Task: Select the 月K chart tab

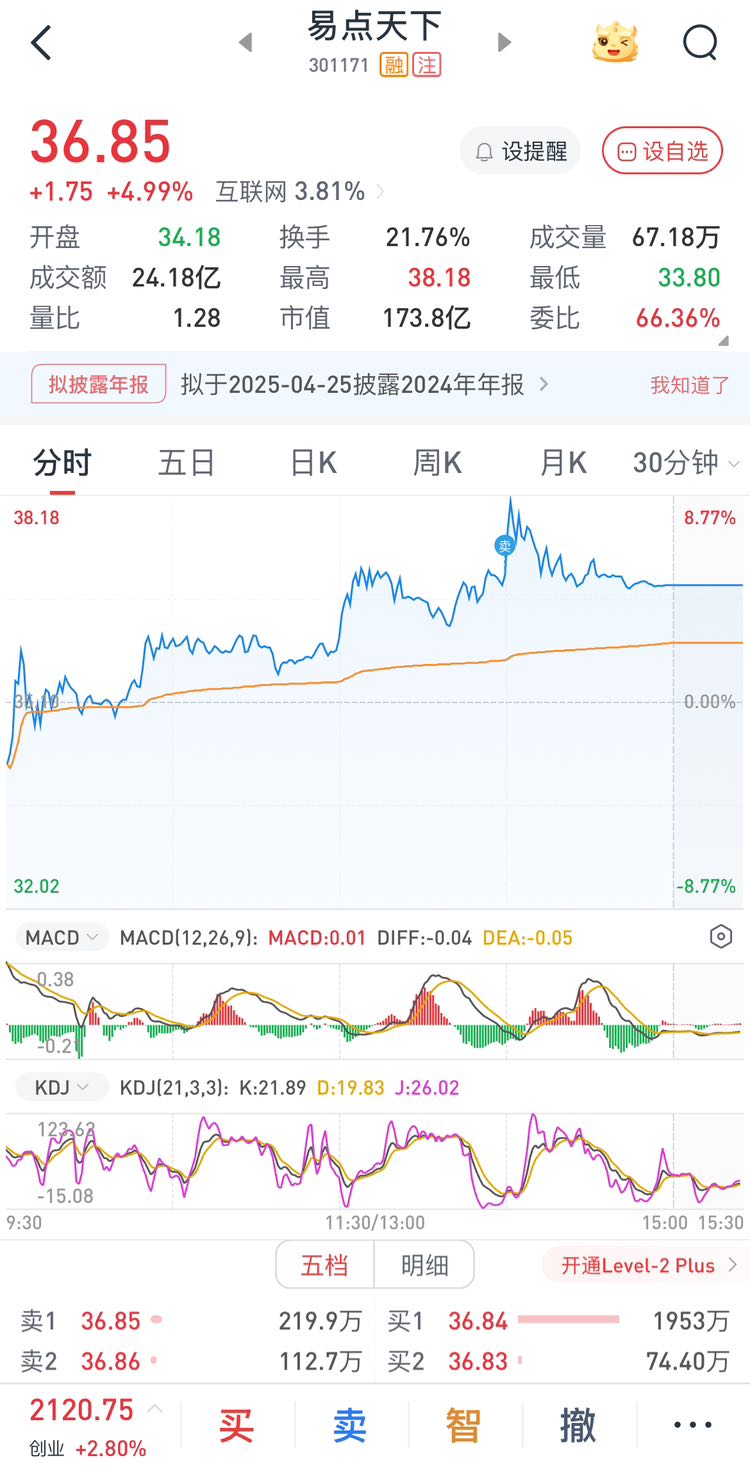Action: click(563, 463)
